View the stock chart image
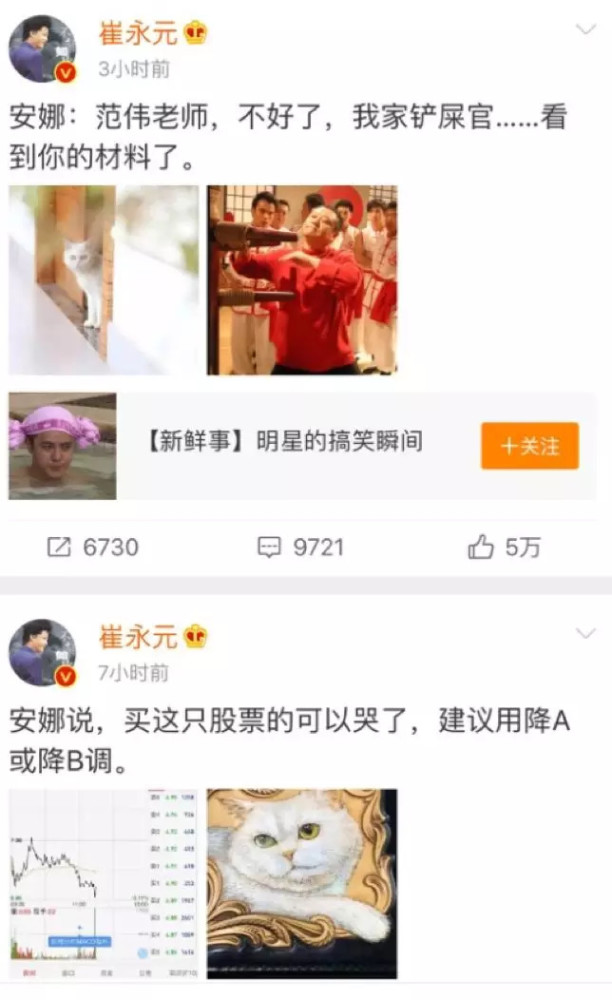Image resolution: width=612 pixels, height=1000 pixels. coord(103,884)
